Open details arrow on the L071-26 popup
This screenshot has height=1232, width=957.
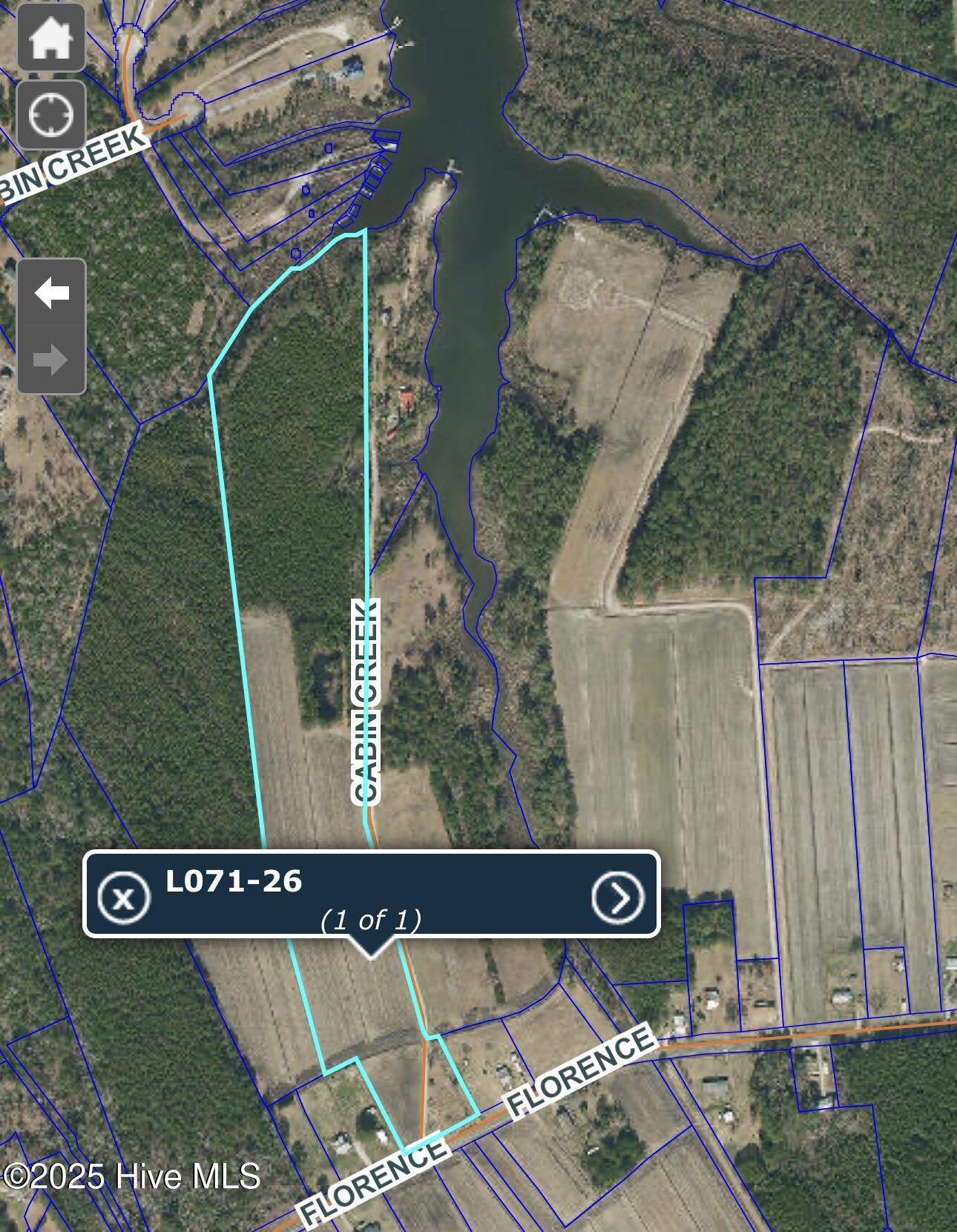(617, 897)
